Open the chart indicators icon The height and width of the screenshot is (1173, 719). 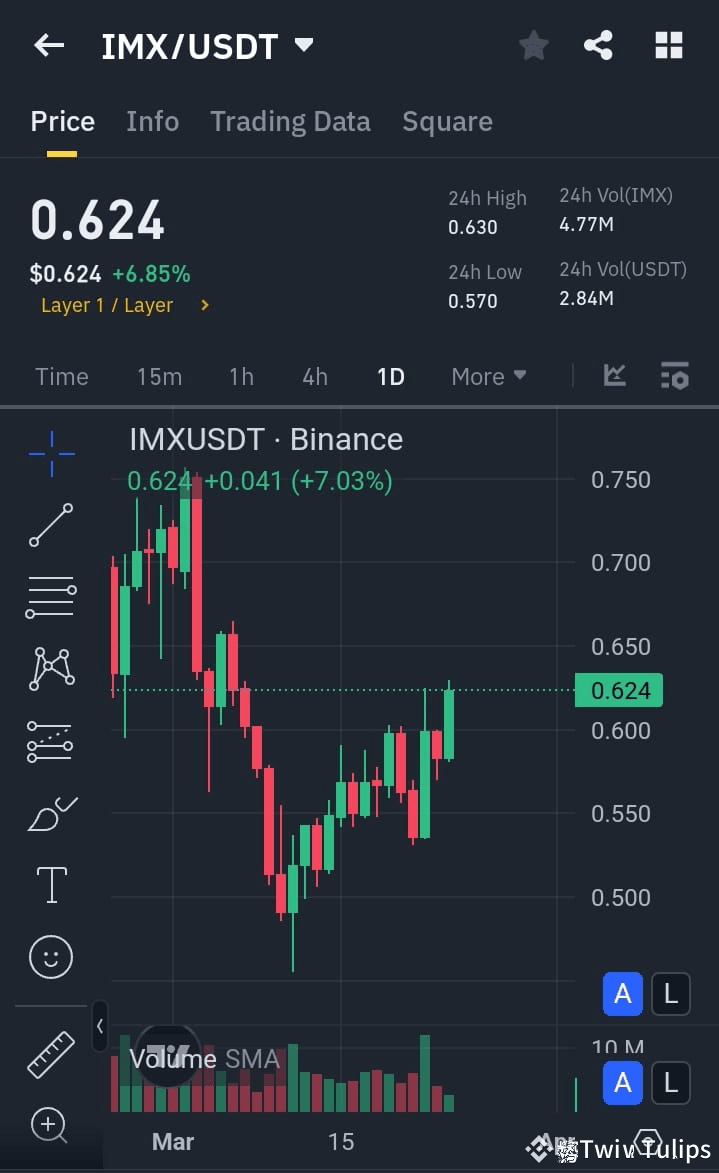click(x=615, y=376)
